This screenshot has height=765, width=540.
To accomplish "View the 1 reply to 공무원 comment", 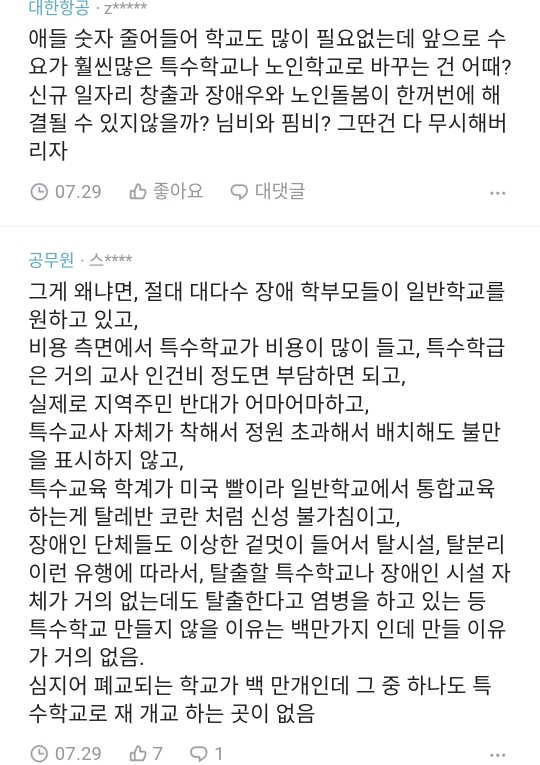I will (207, 753).
